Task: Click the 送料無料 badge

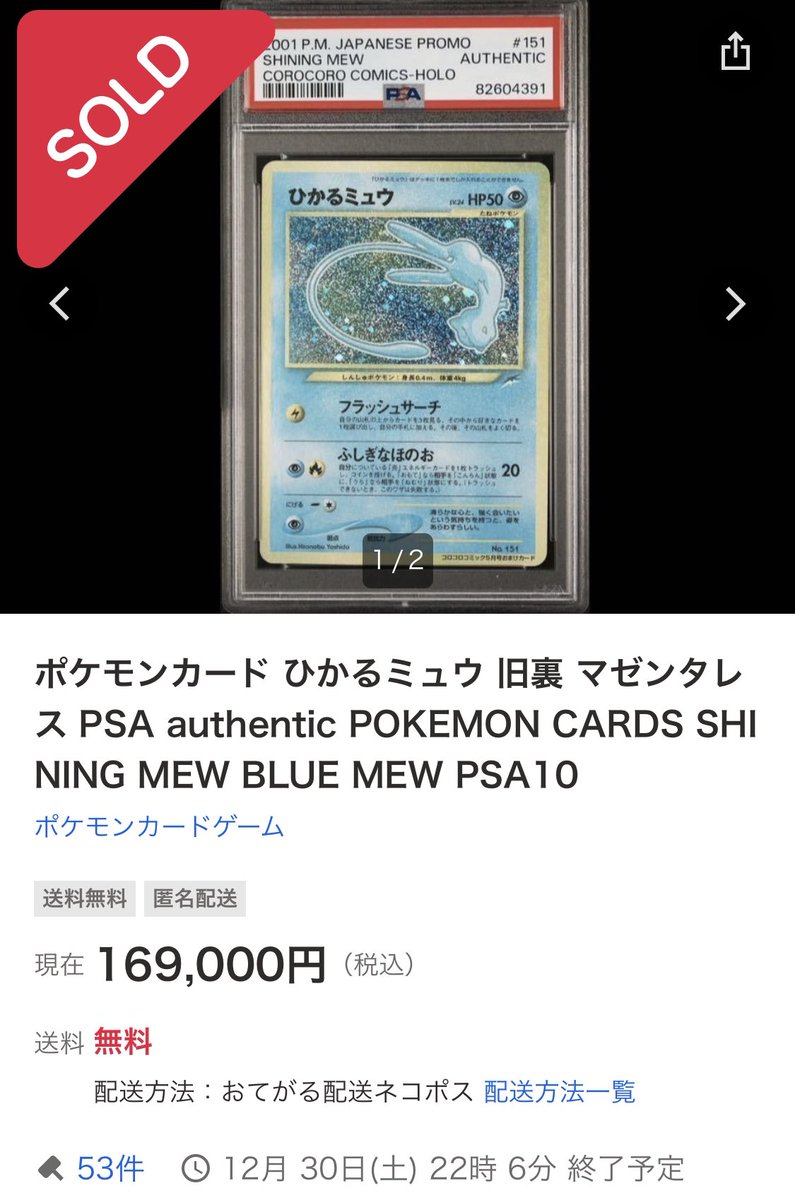Action: click(84, 898)
